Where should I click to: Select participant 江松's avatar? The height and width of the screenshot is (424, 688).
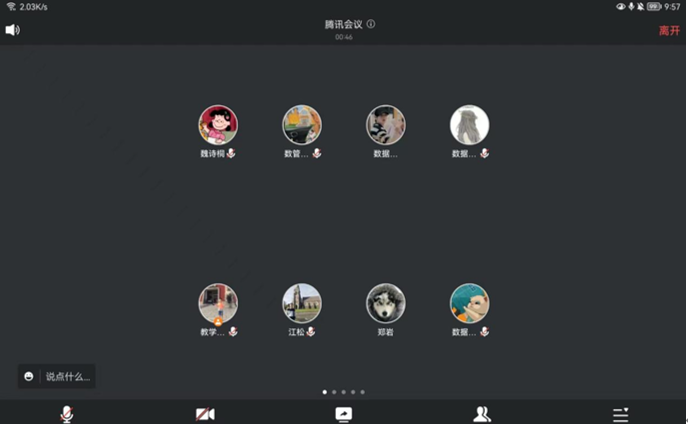302,303
